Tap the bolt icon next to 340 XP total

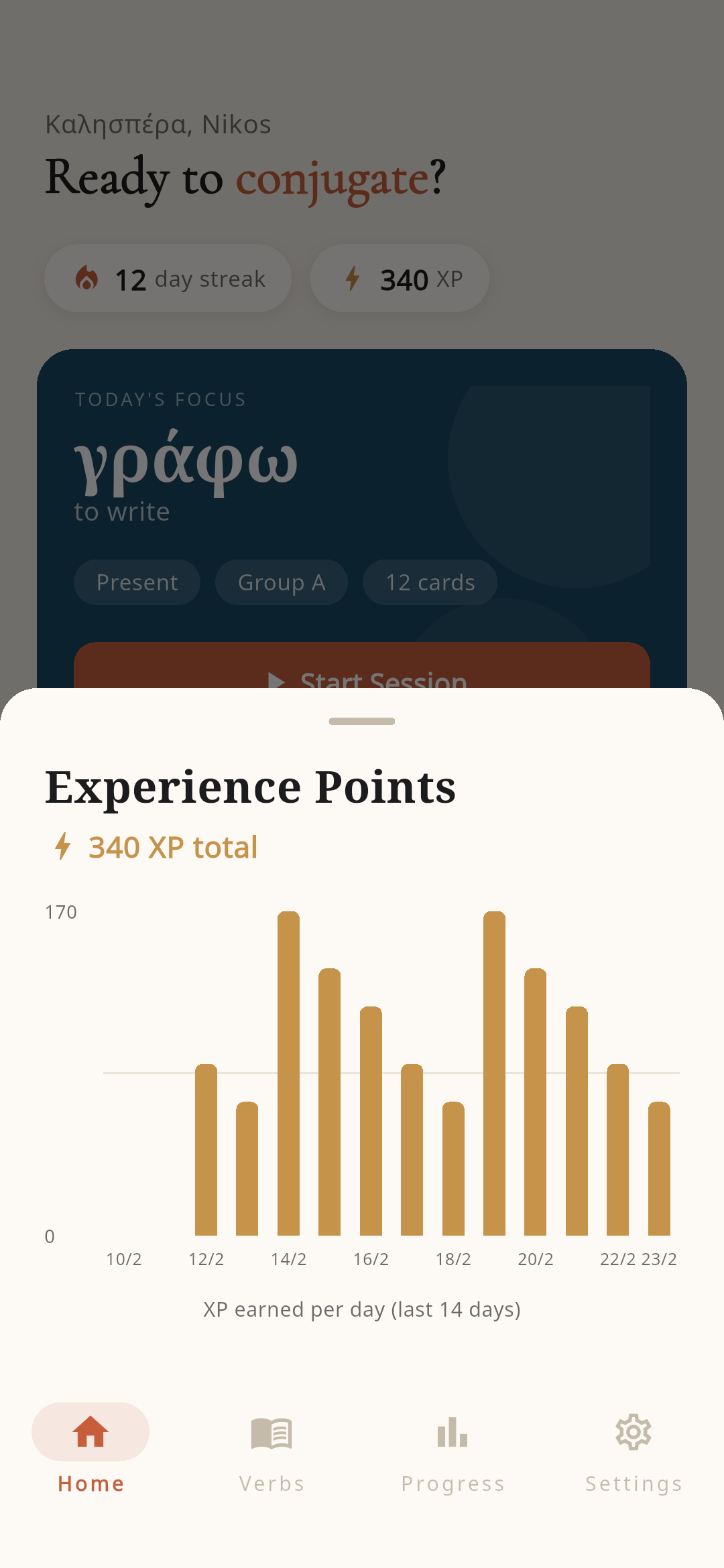coord(63,846)
